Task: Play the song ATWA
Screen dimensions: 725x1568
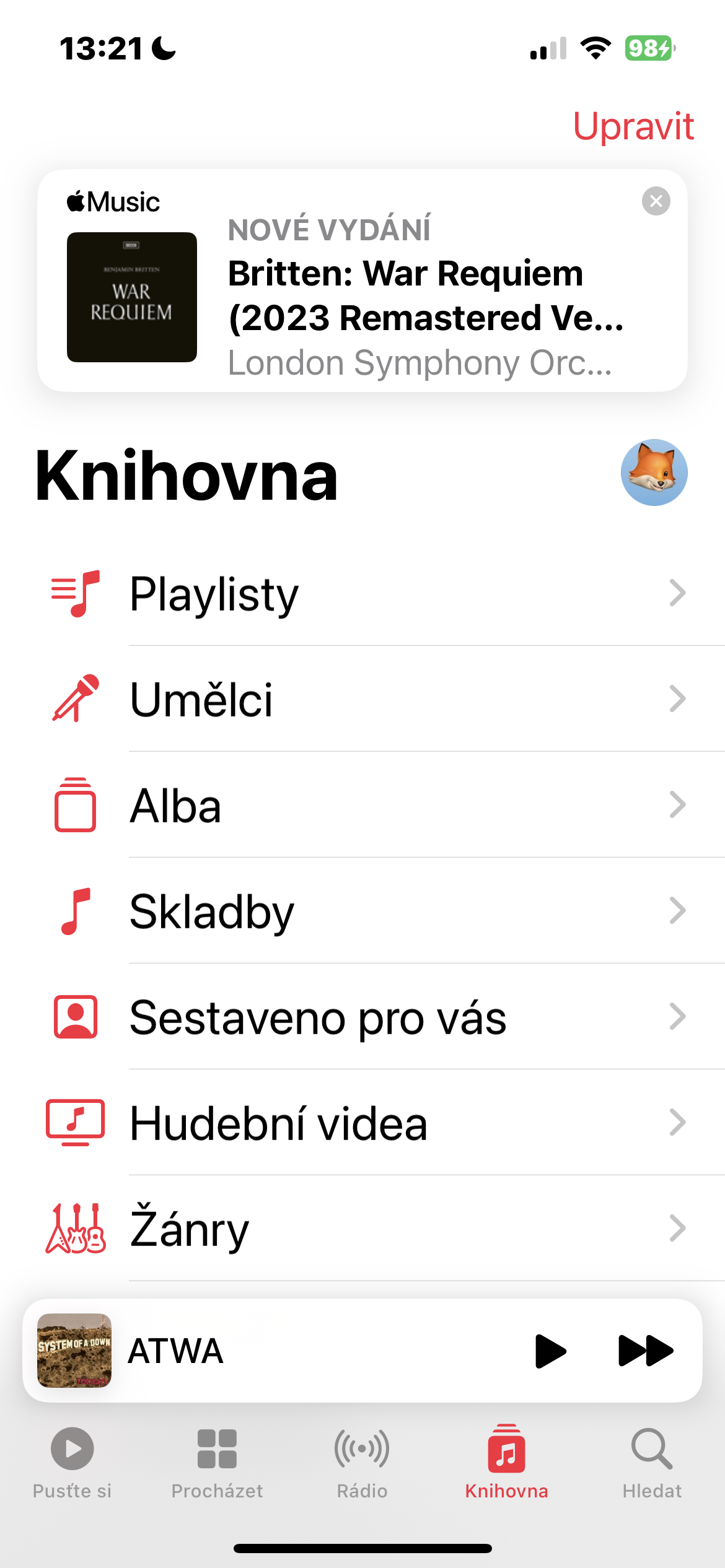Action: pyautogui.click(x=550, y=1351)
